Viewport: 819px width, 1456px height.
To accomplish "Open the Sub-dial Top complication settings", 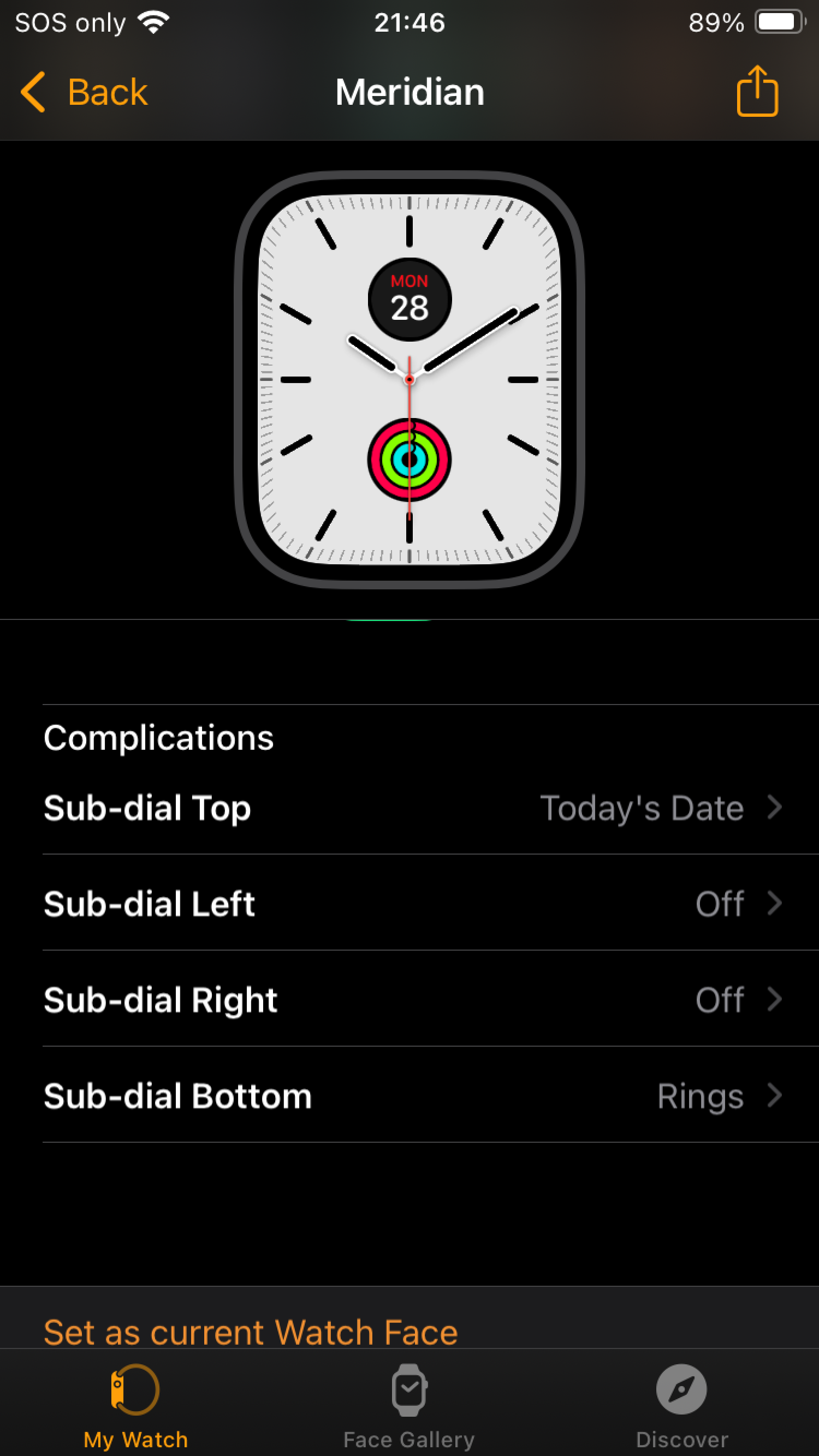I will [x=410, y=808].
